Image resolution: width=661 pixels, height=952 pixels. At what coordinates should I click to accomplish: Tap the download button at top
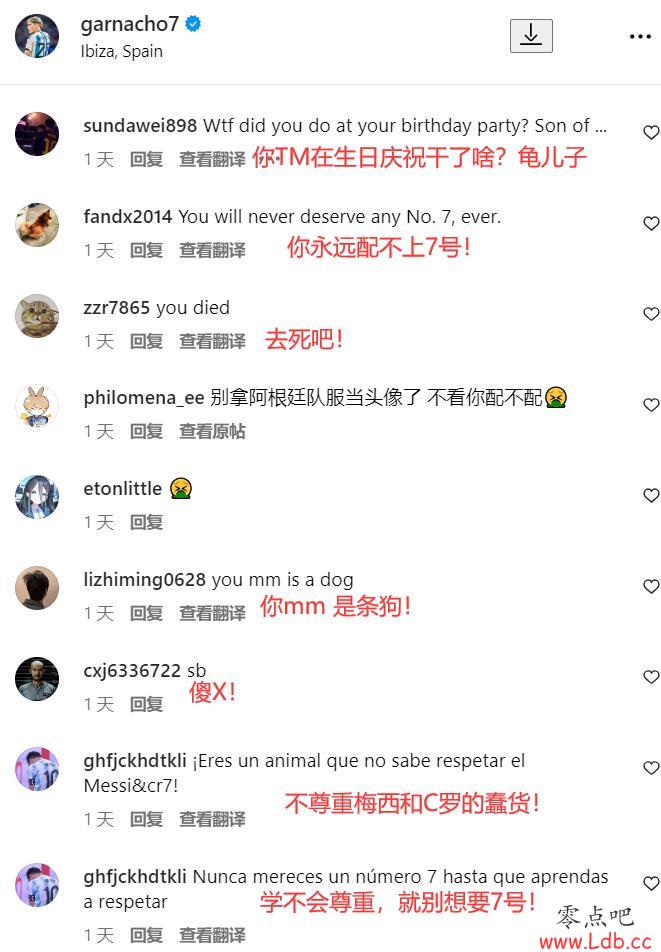pyautogui.click(x=531, y=36)
